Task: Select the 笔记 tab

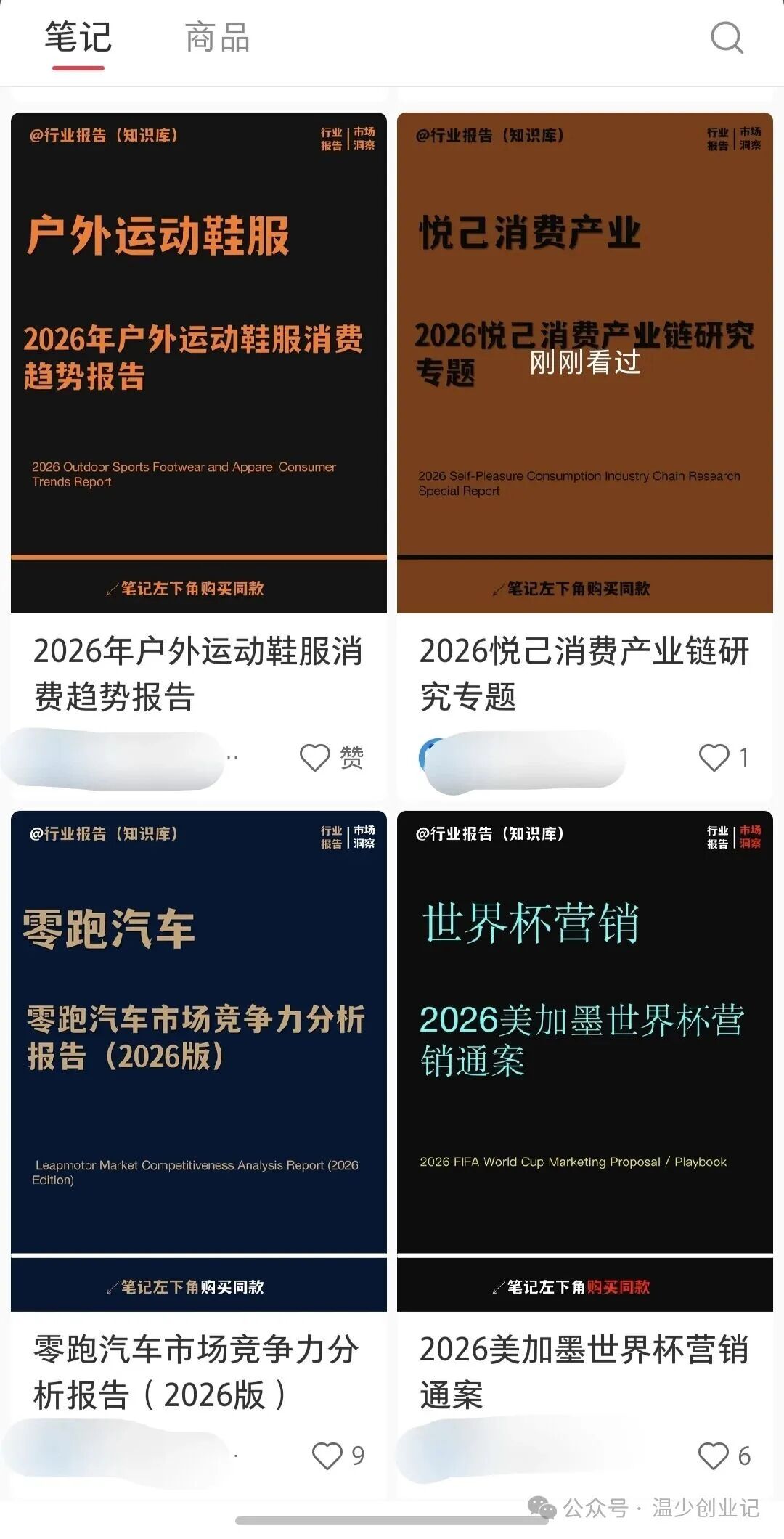Action: pyautogui.click(x=78, y=38)
